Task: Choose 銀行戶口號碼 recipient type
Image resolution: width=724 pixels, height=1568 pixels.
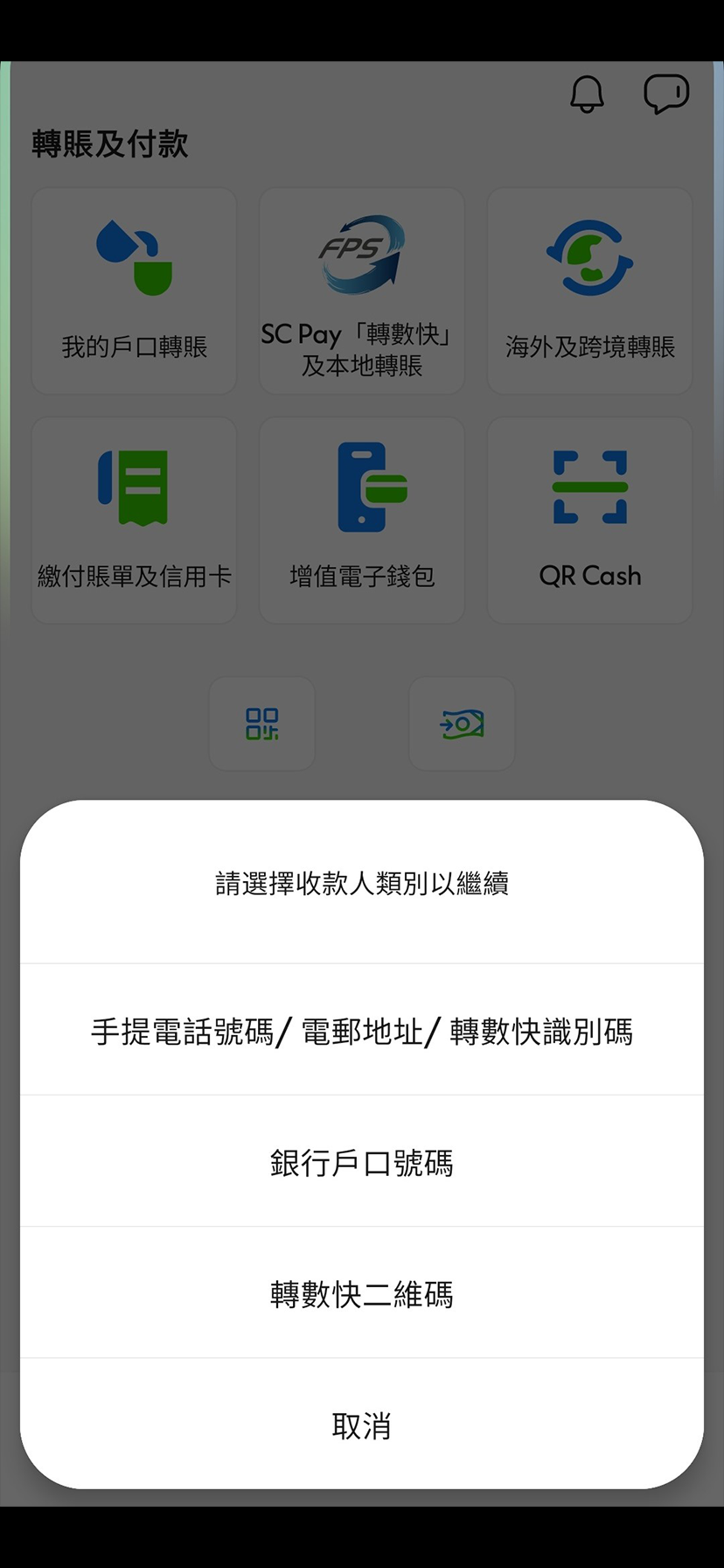Action: (362, 1164)
